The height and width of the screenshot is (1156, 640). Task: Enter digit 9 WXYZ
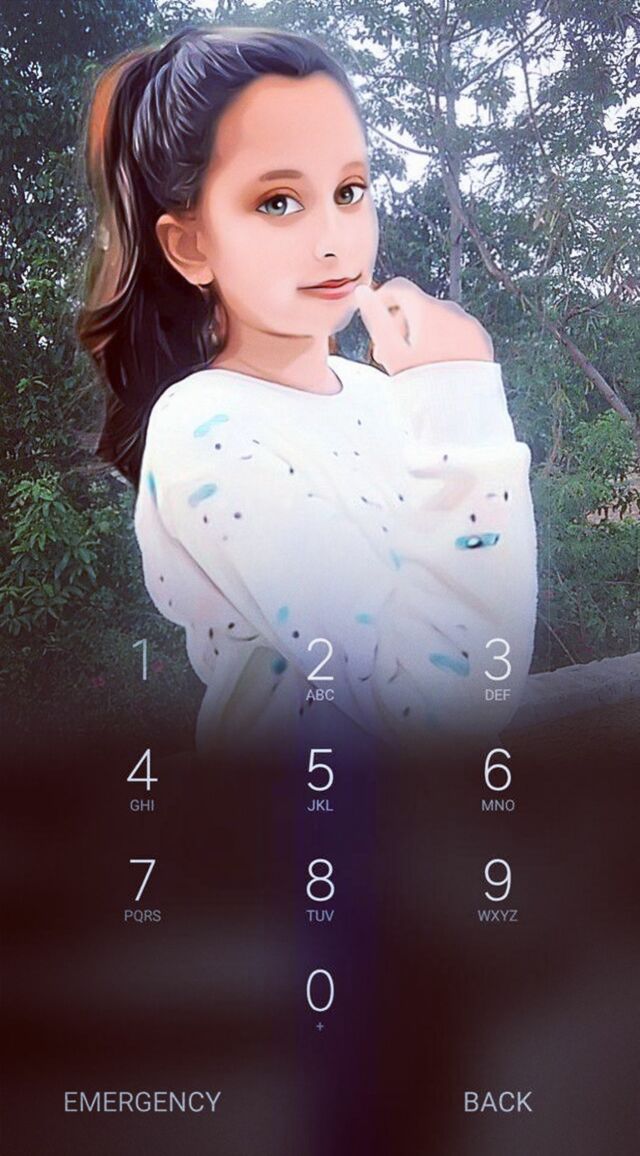[x=497, y=888]
